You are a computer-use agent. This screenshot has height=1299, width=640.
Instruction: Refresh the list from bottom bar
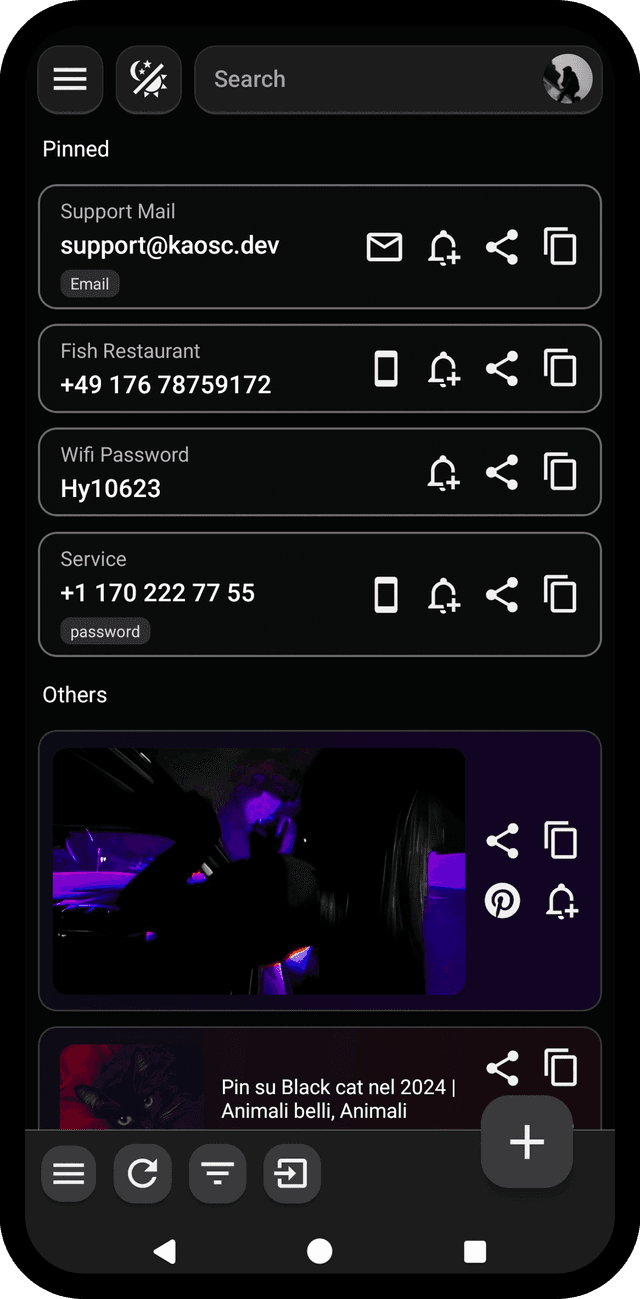click(142, 1173)
